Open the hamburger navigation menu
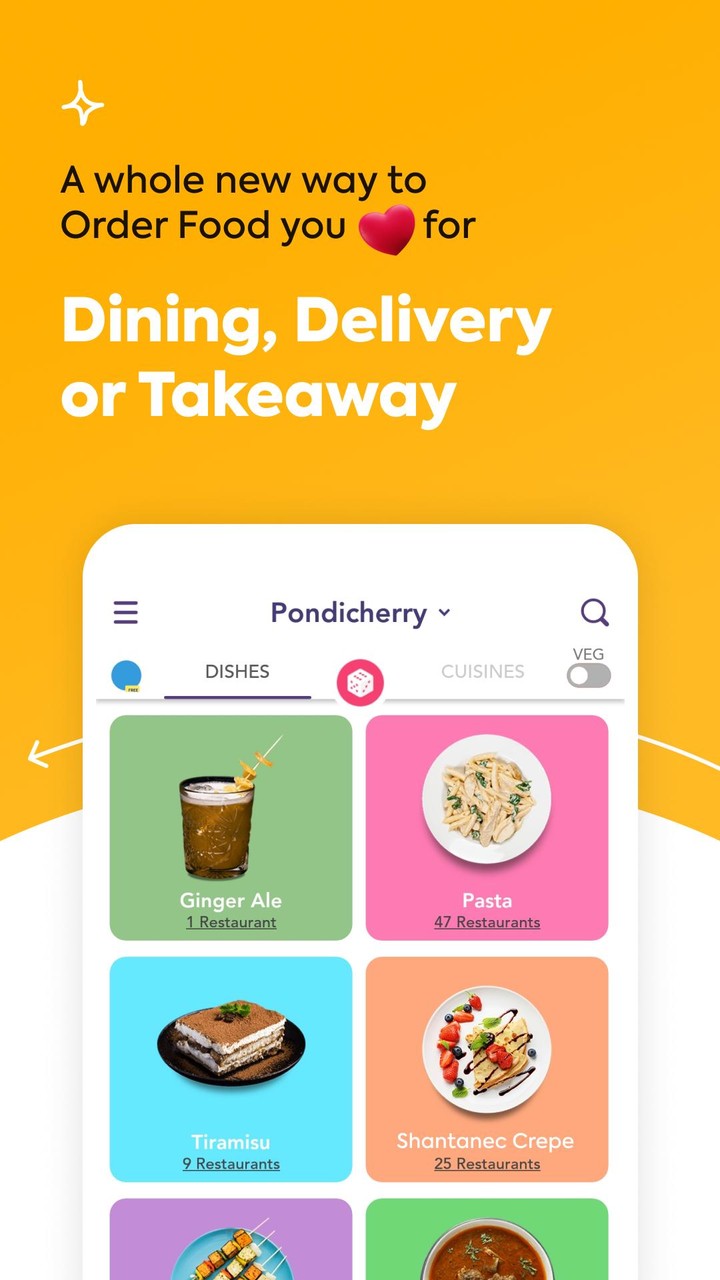 (x=125, y=612)
